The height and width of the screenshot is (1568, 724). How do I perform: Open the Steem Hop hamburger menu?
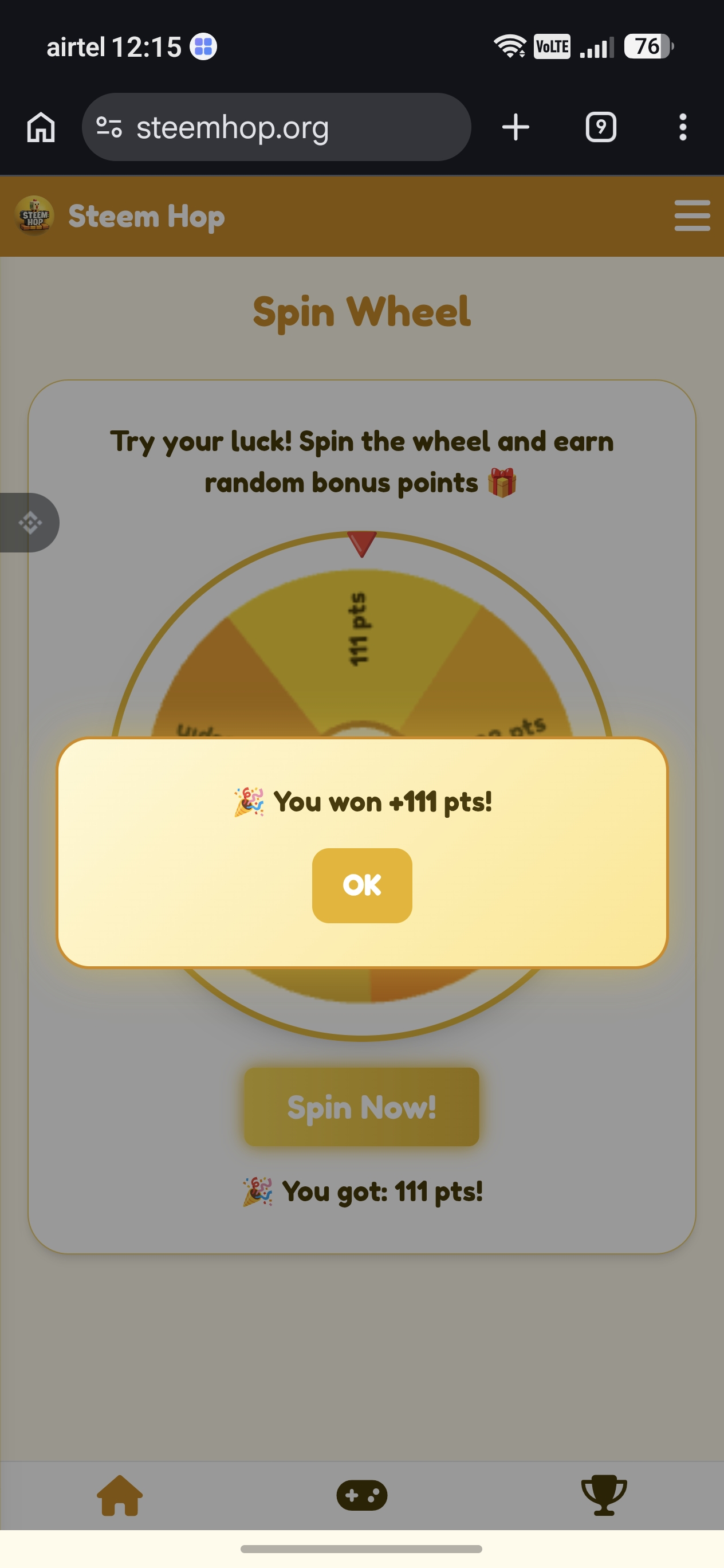click(x=692, y=215)
